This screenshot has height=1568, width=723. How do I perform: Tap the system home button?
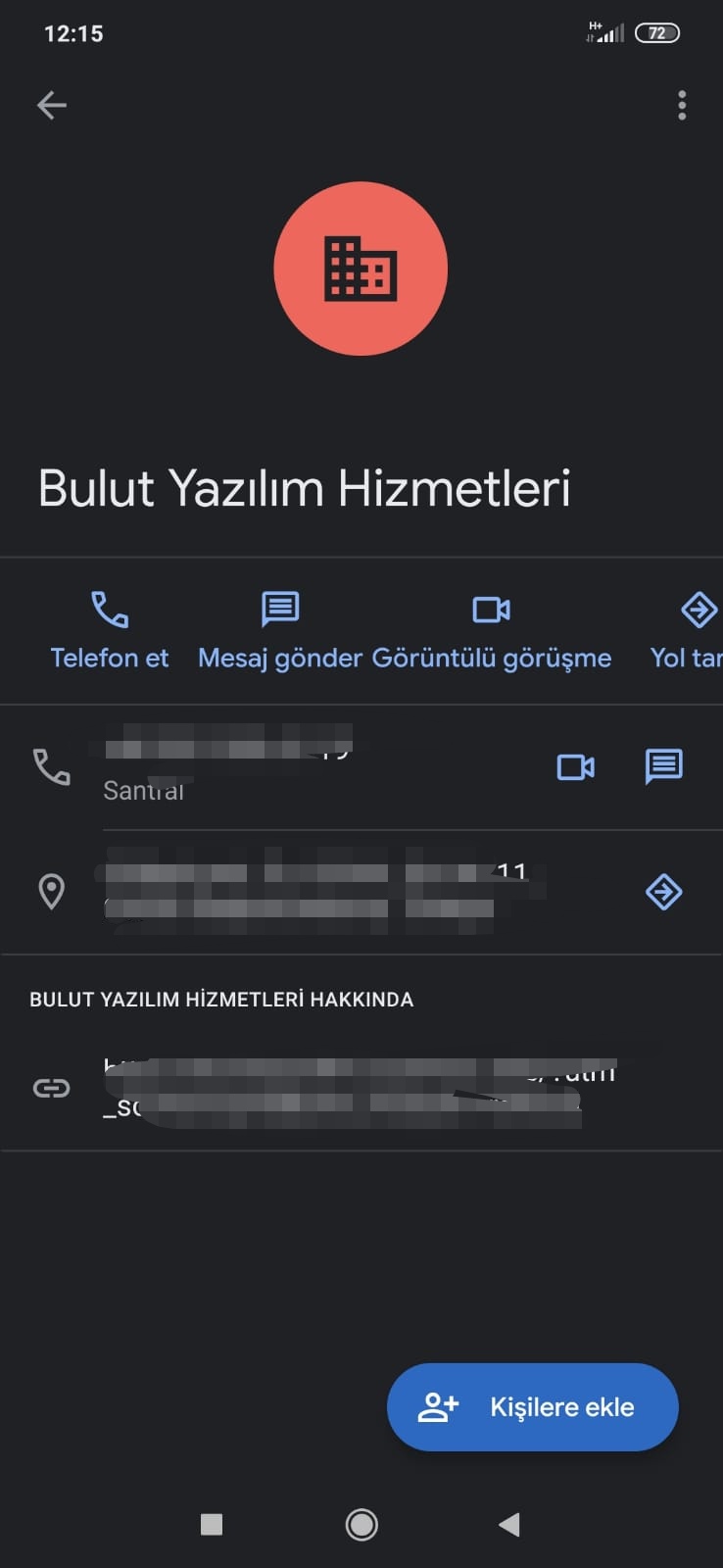tap(361, 1524)
